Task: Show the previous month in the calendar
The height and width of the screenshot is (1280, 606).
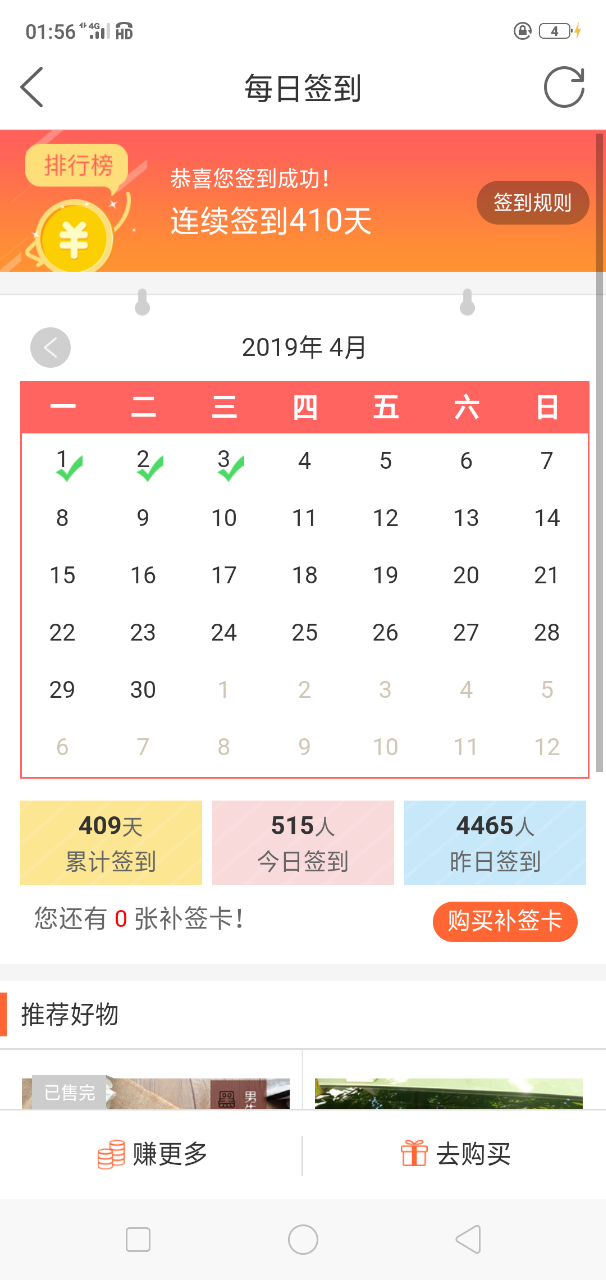Action: [x=51, y=348]
